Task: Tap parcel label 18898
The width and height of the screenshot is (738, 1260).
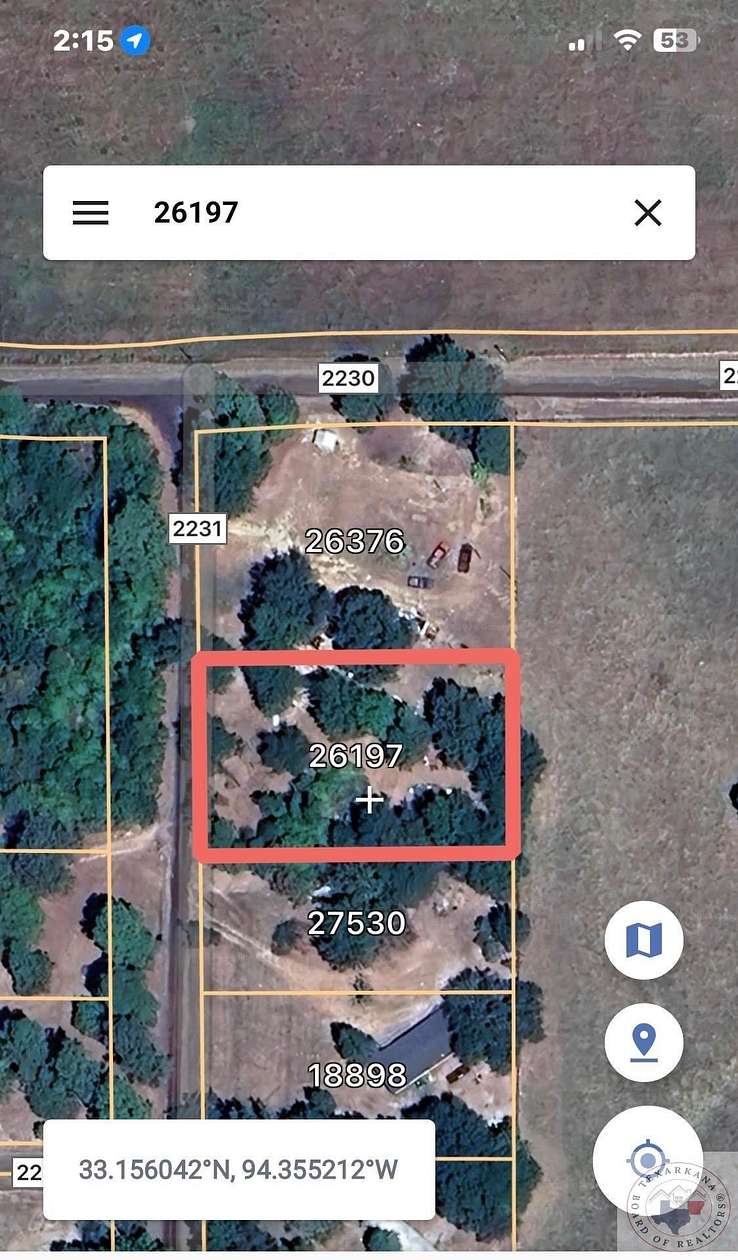Action: [x=357, y=1078]
